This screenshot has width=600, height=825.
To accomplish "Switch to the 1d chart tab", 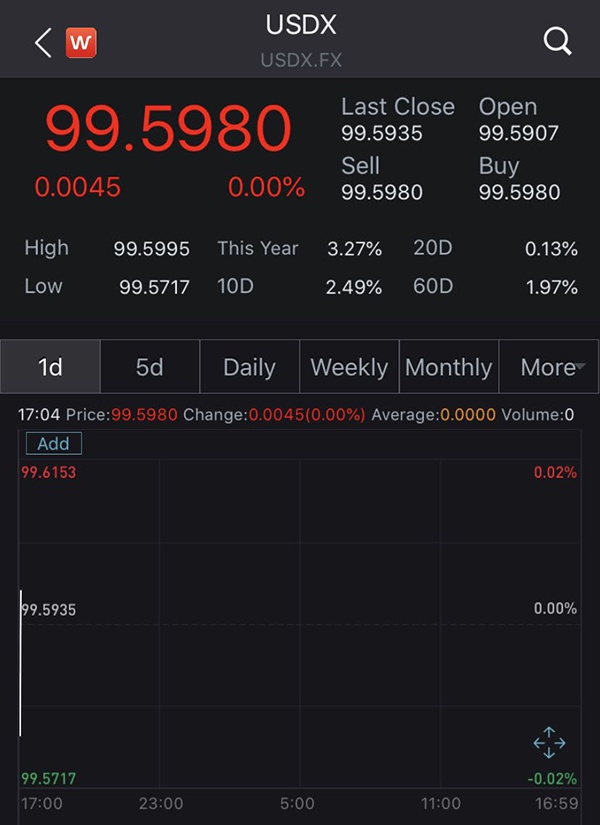I will click(x=50, y=367).
